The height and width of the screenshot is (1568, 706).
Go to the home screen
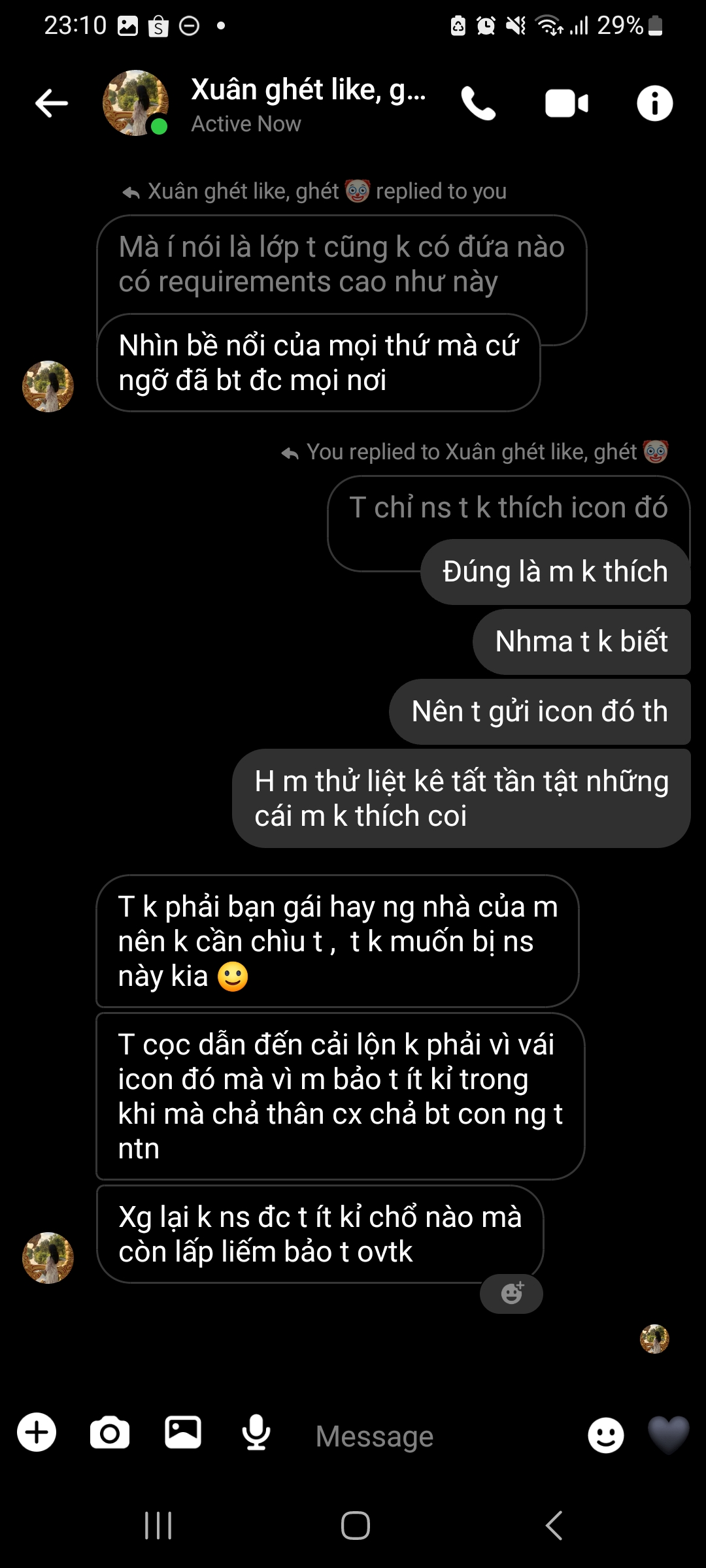pos(355,1526)
